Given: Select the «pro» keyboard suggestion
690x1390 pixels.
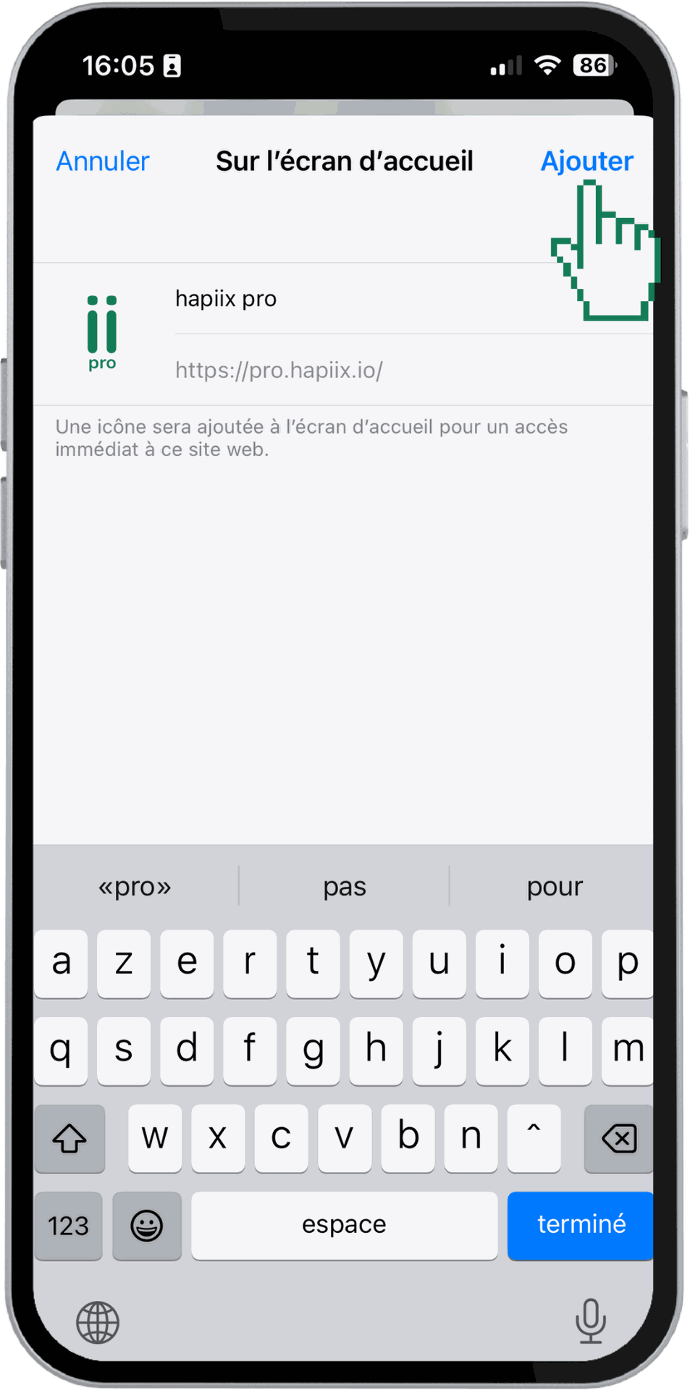Looking at the screenshot, I should [135, 887].
